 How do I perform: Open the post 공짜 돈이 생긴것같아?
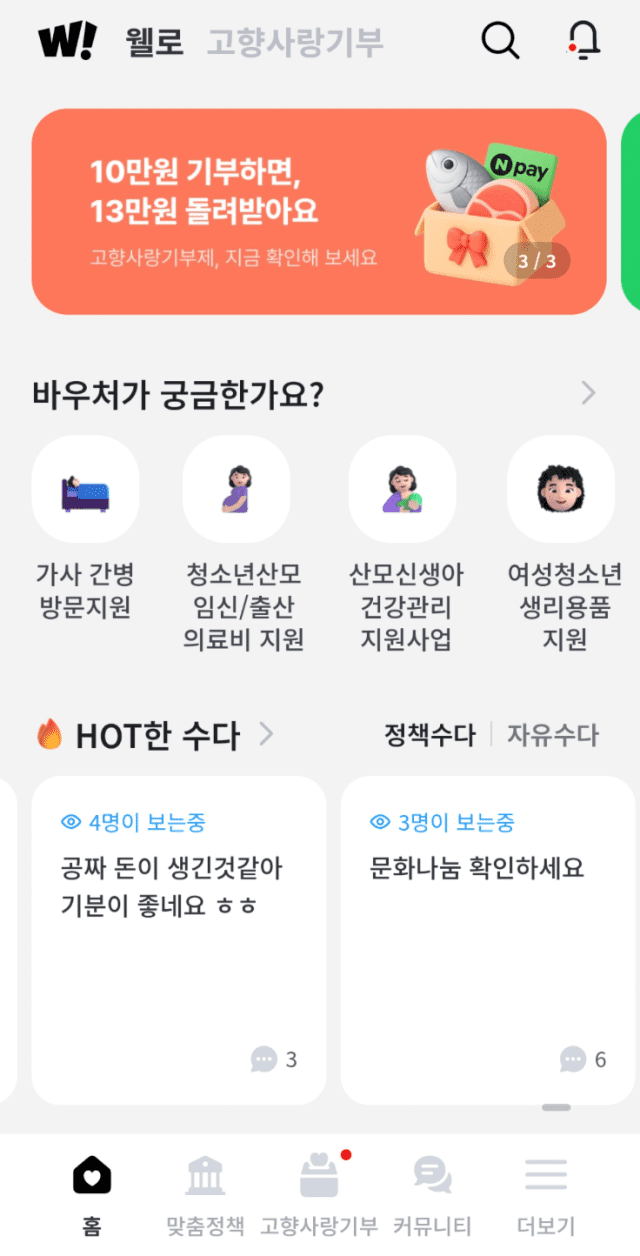click(x=178, y=940)
